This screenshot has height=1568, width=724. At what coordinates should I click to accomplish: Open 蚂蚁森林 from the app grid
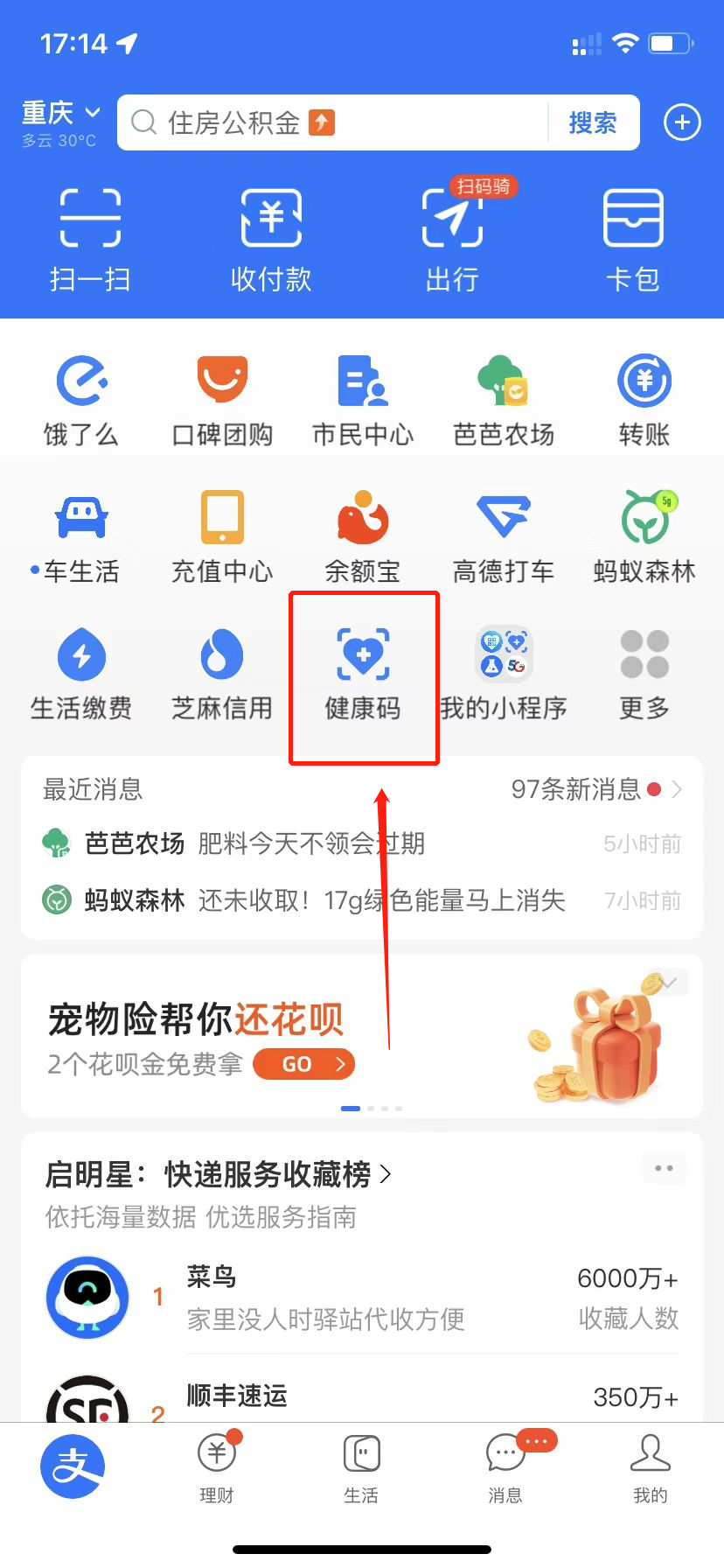[644, 536]
